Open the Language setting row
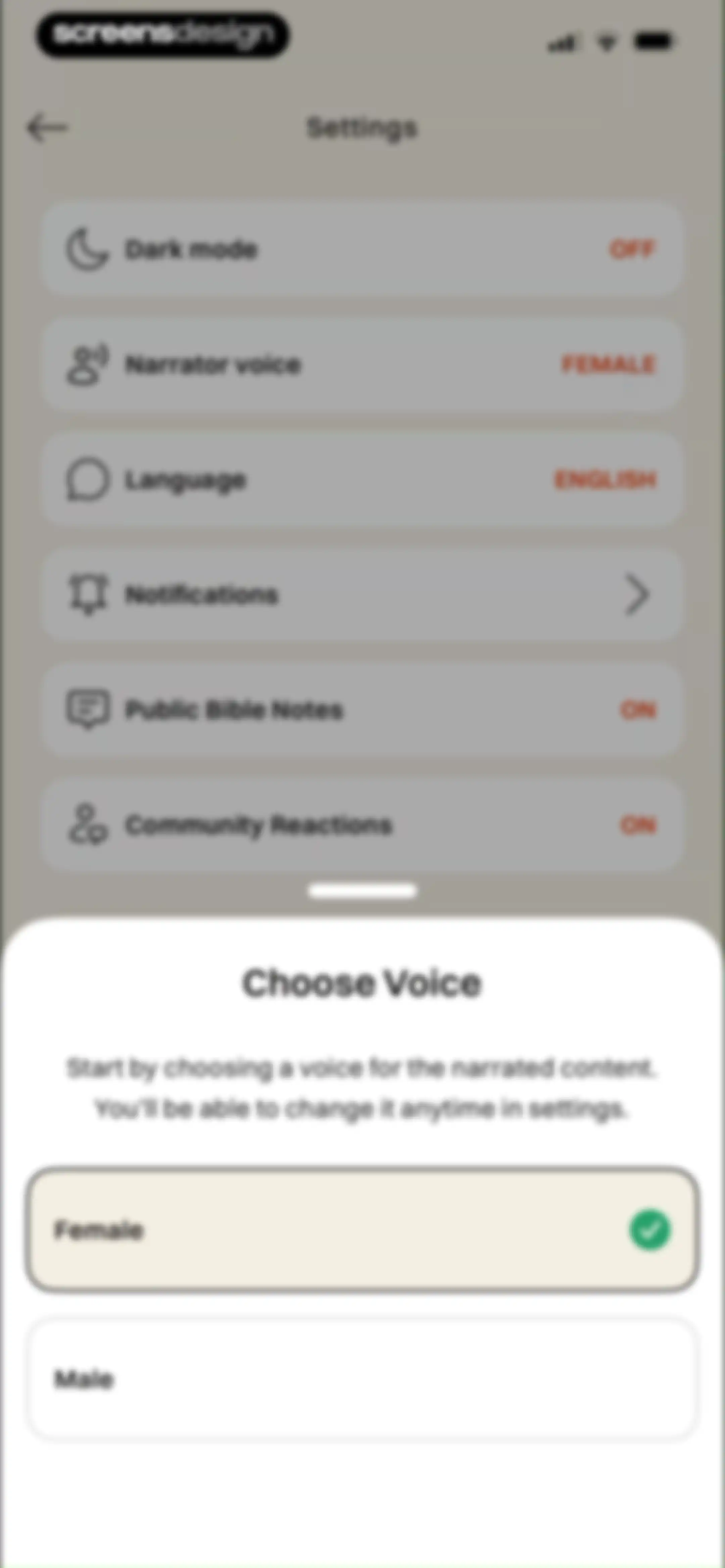Image resolution: width=725 pixels, height=1568 pixels. pos(362,480)
